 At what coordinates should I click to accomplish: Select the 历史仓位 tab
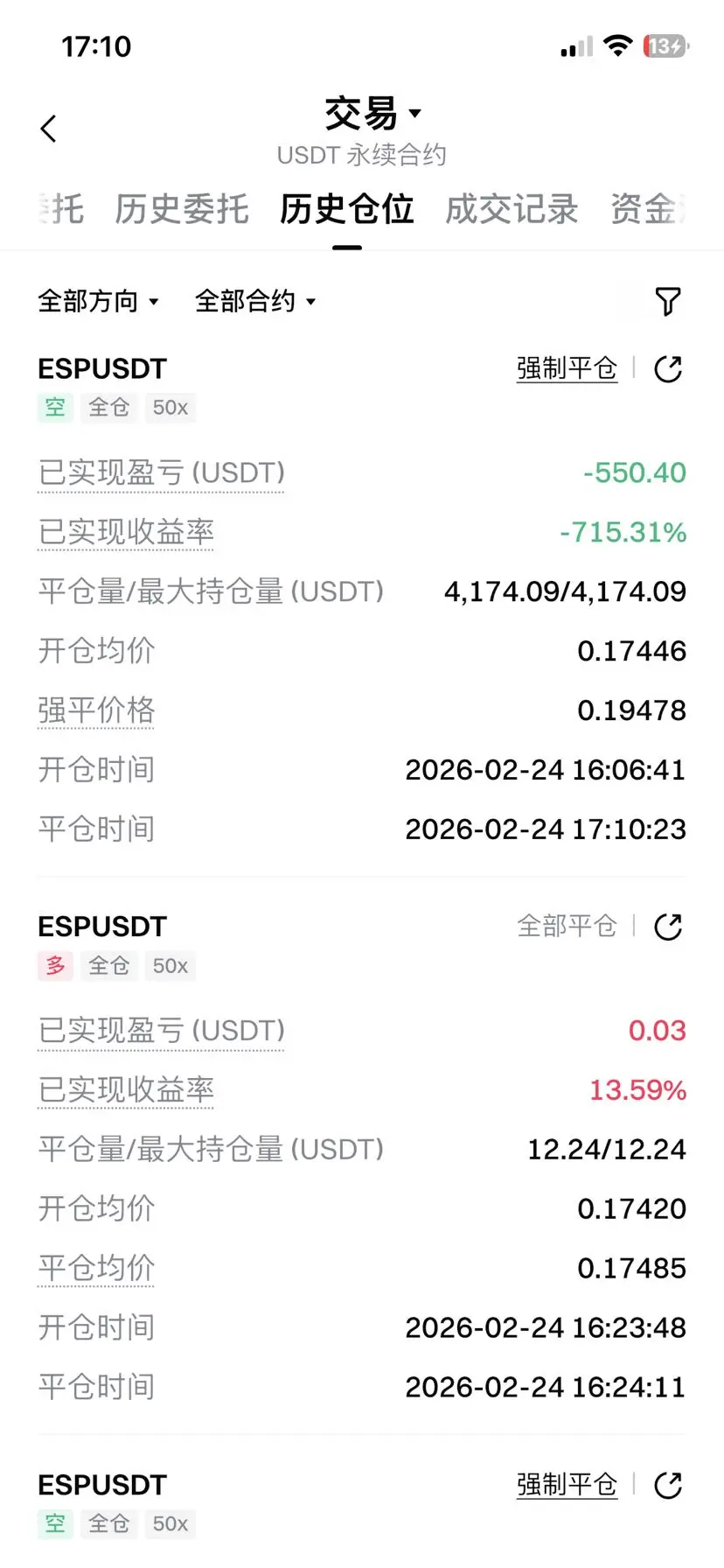(346, 210)
